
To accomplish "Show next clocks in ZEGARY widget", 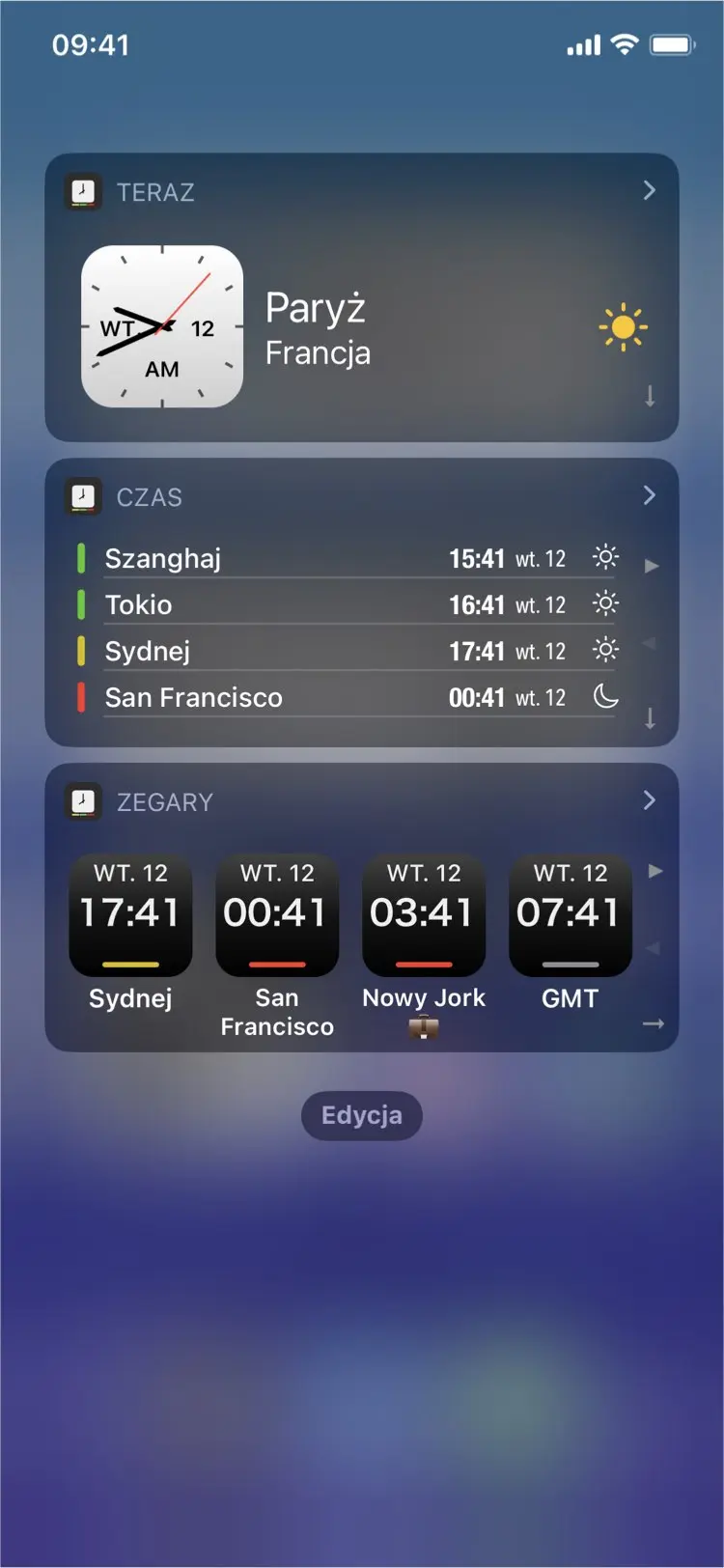I will [655, 871].
